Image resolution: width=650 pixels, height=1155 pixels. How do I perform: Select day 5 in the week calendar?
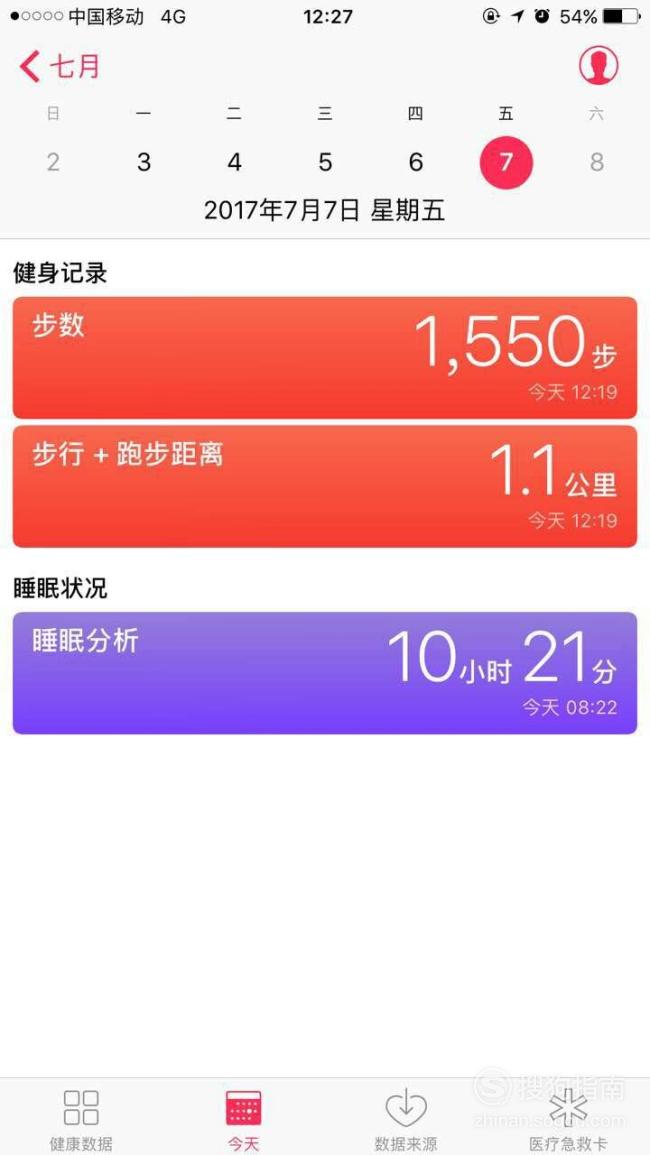click(325, 162)
